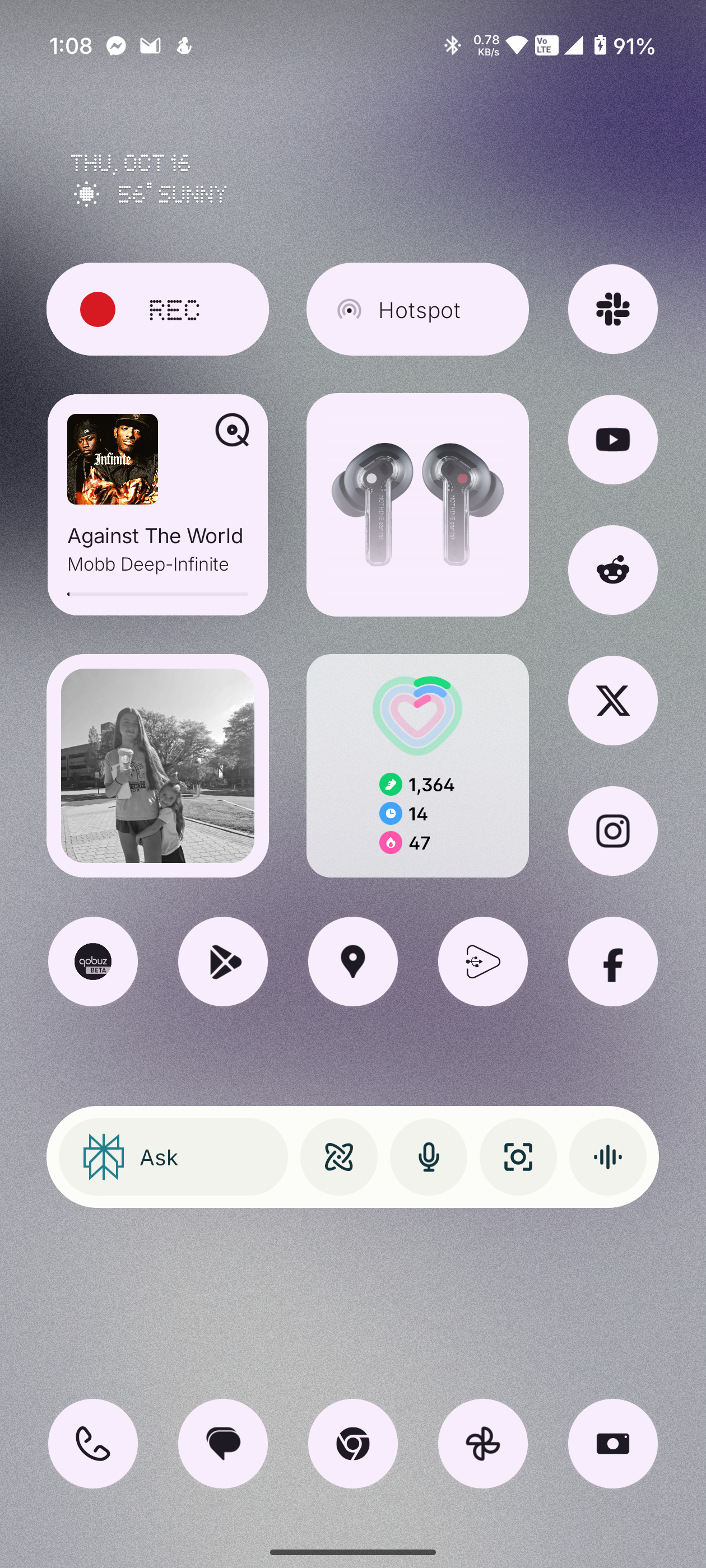Launch Instagram
Image resolution: width=706 pixels, height=1568 pixels.
click(x=612, y=831)
